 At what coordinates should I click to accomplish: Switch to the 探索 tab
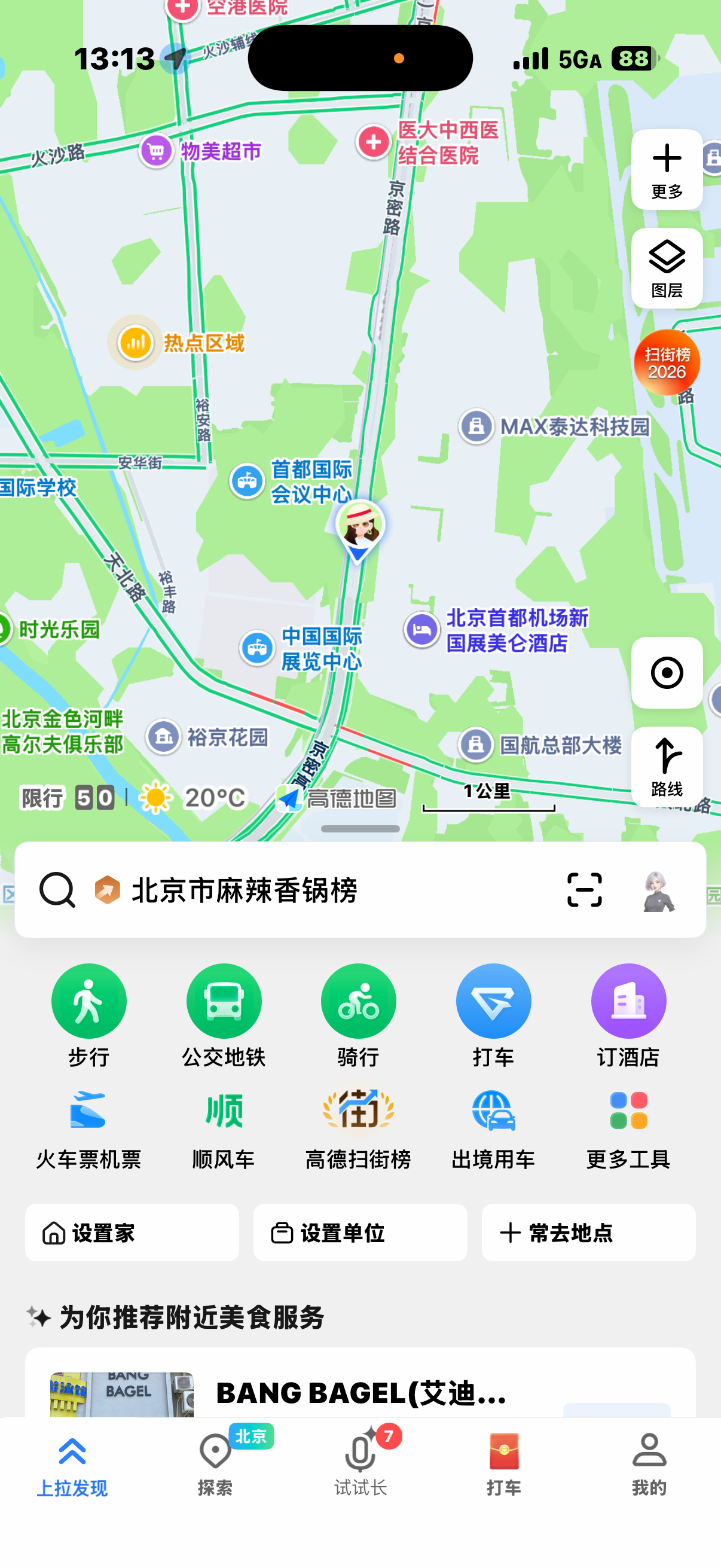[216, 1466]
